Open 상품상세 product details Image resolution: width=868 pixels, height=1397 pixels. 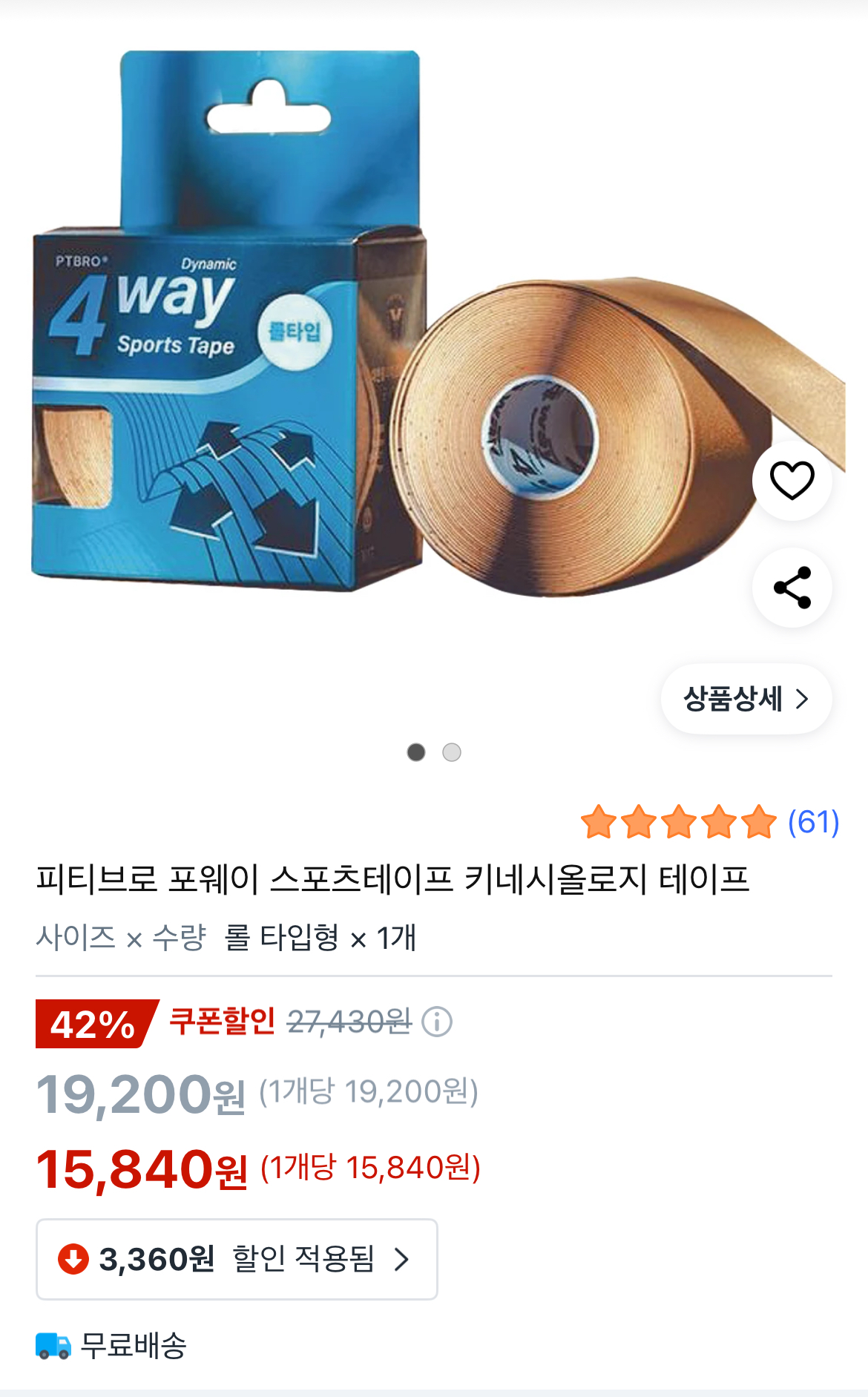tap(746, 699)
